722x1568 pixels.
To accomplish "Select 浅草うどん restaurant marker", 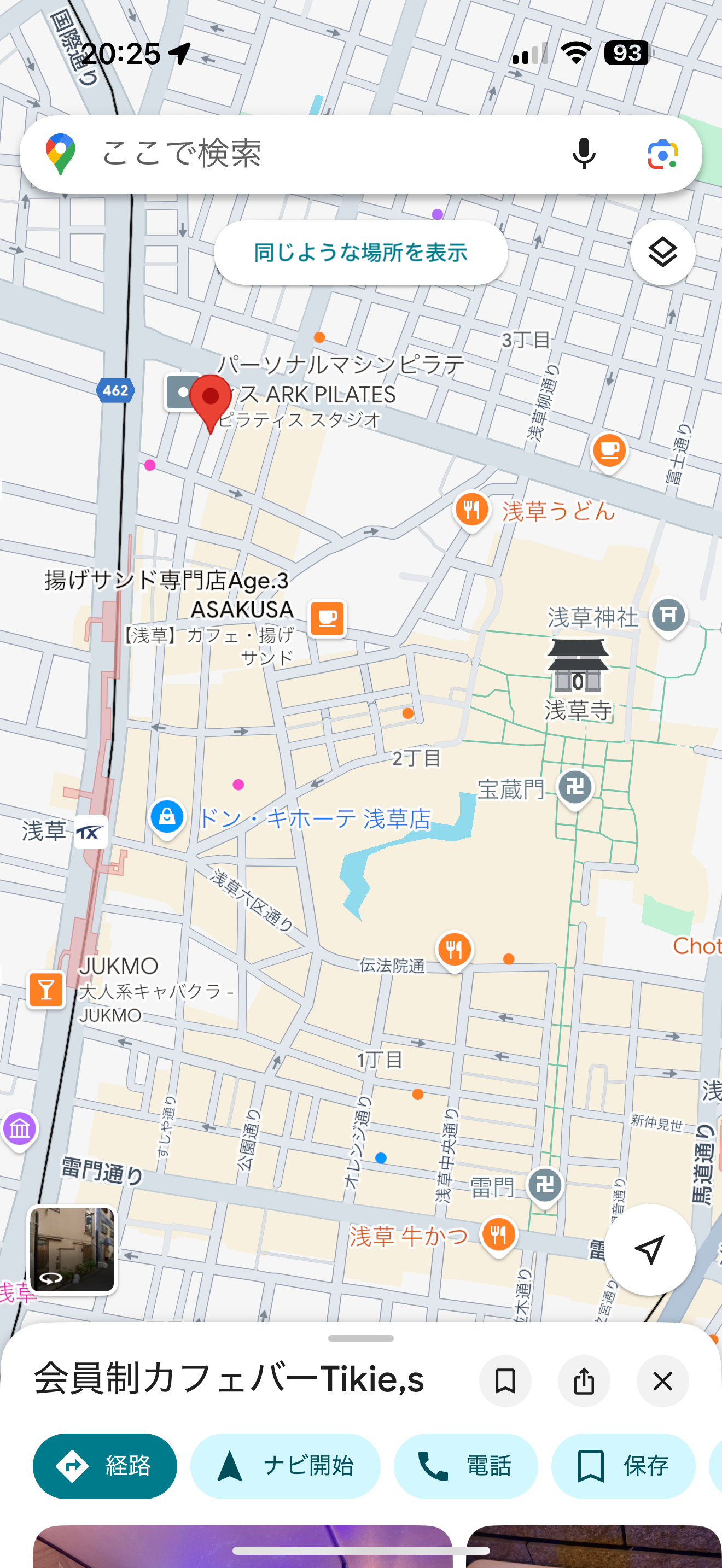I will point(472,509).
